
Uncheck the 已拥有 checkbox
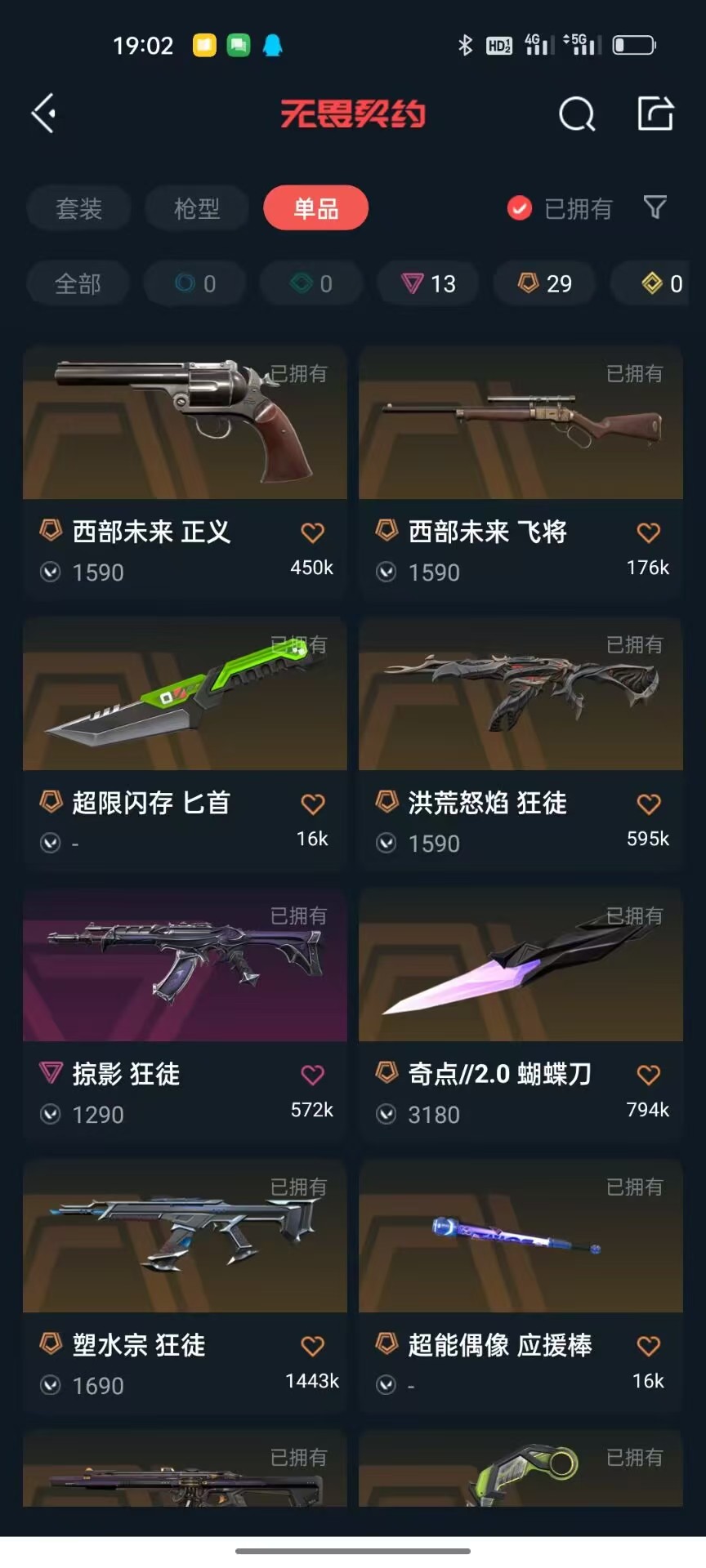[x=519, y=209]
